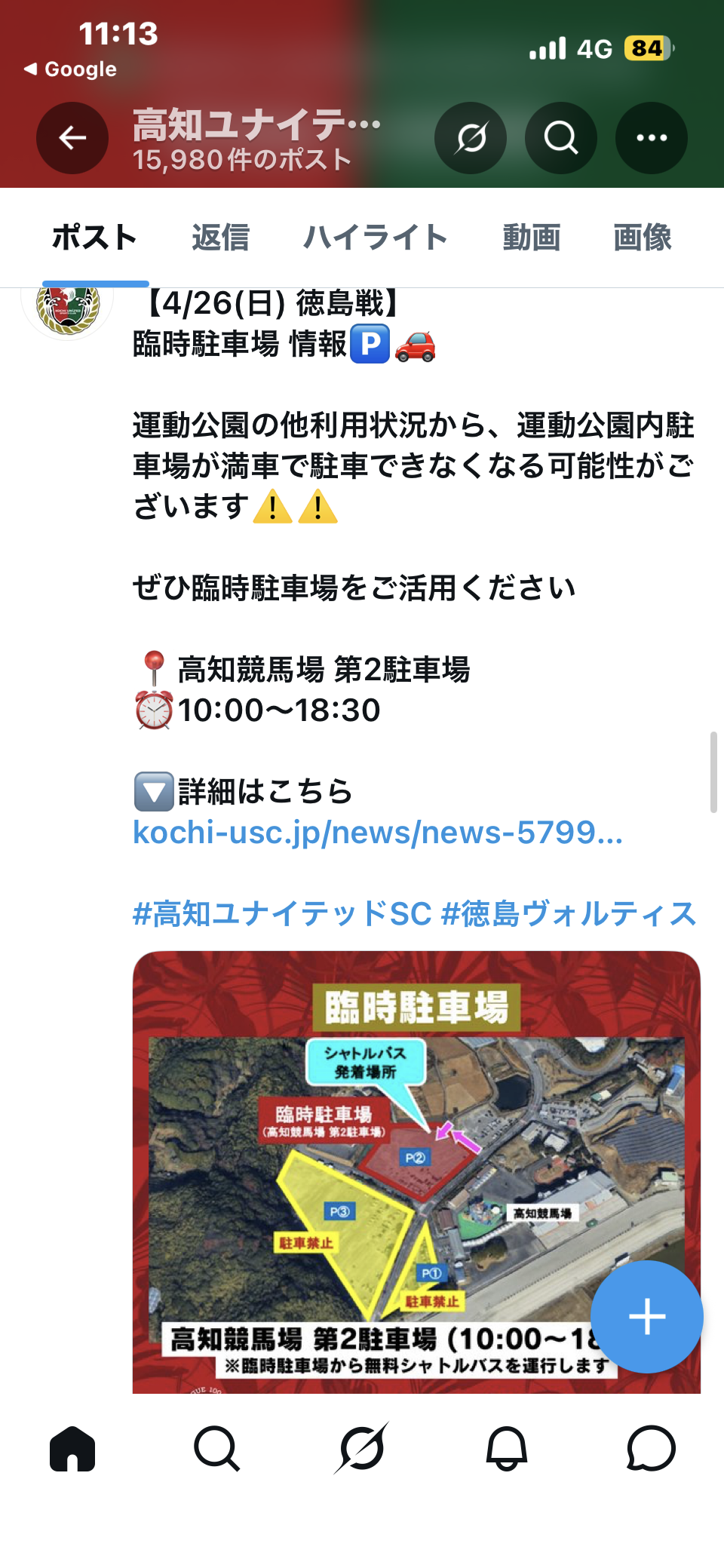Open the Grok tab in bottom bar
Image resolution: width=724 pixels, height=1568 pixels.
(x=362, y=1448)
